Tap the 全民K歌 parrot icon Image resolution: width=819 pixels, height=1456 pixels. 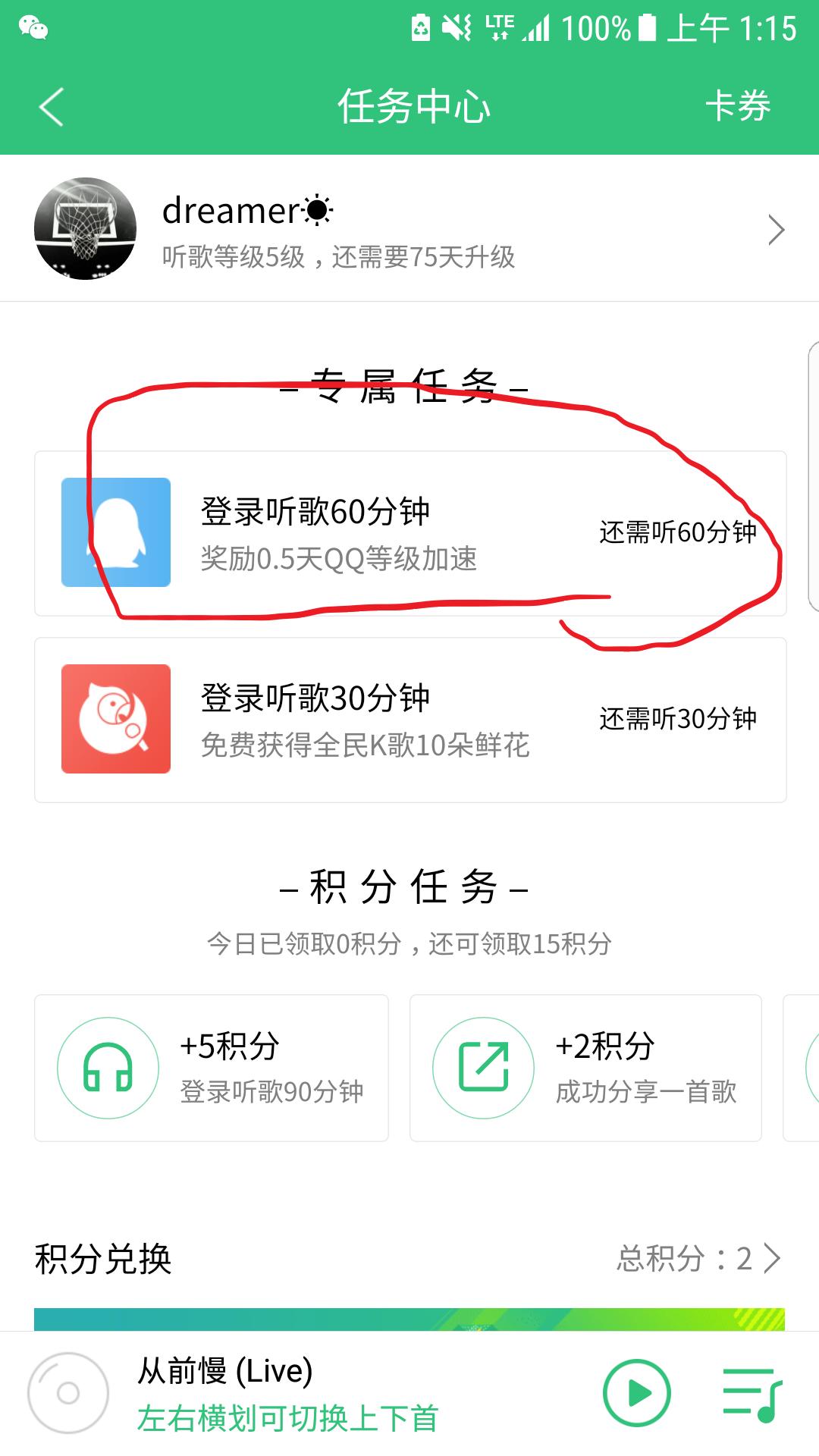(x=115, y=718)
